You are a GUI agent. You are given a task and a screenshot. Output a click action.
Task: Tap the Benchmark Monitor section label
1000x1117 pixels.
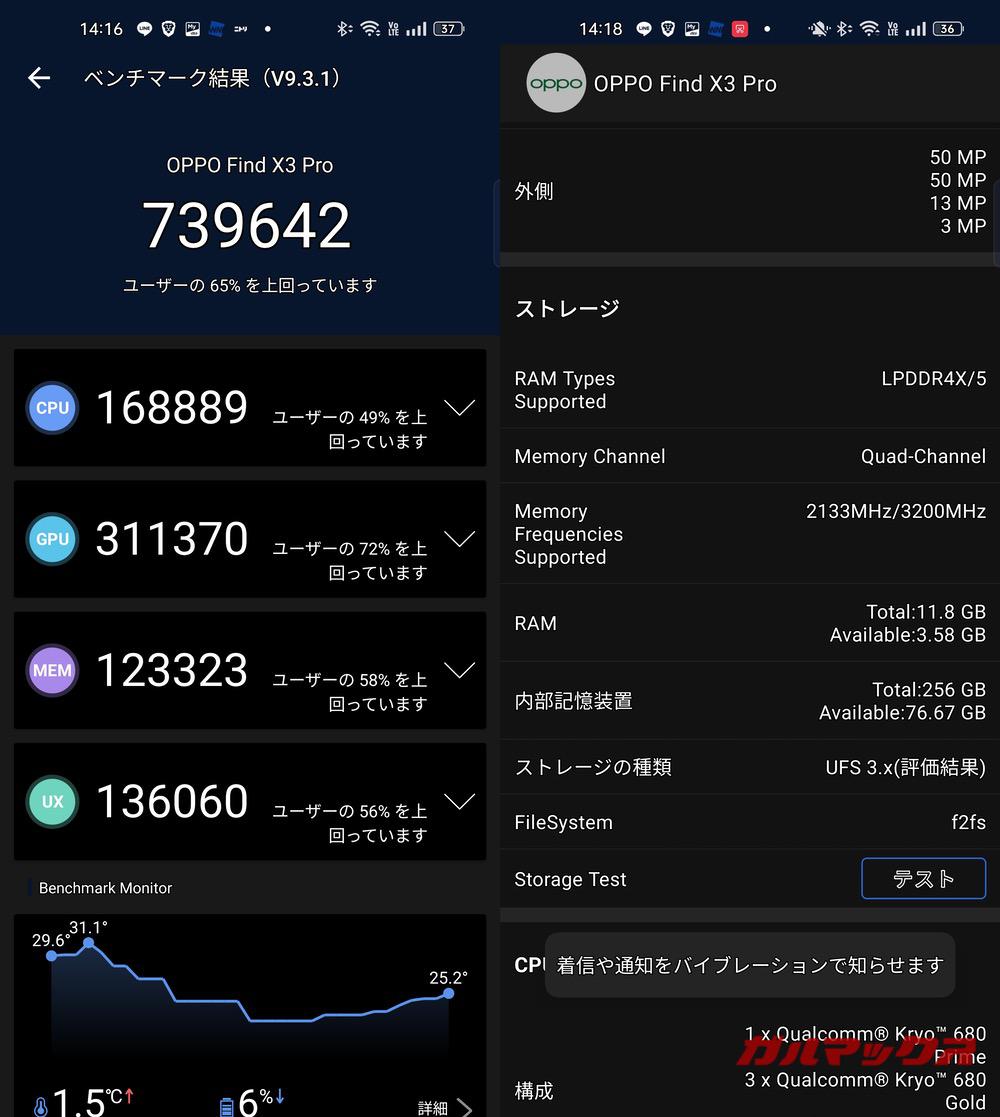[105, 888]
